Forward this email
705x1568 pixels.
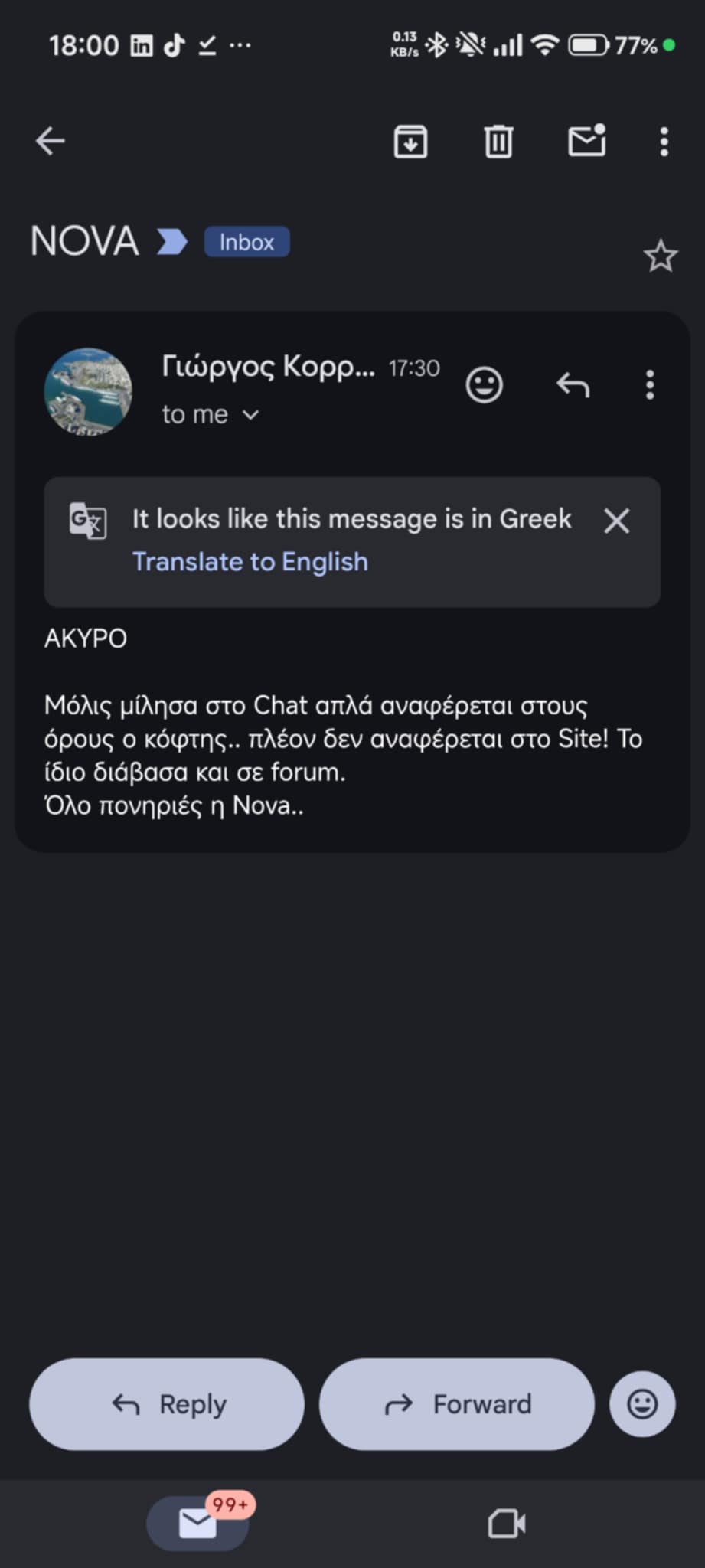pos(456,1404)
